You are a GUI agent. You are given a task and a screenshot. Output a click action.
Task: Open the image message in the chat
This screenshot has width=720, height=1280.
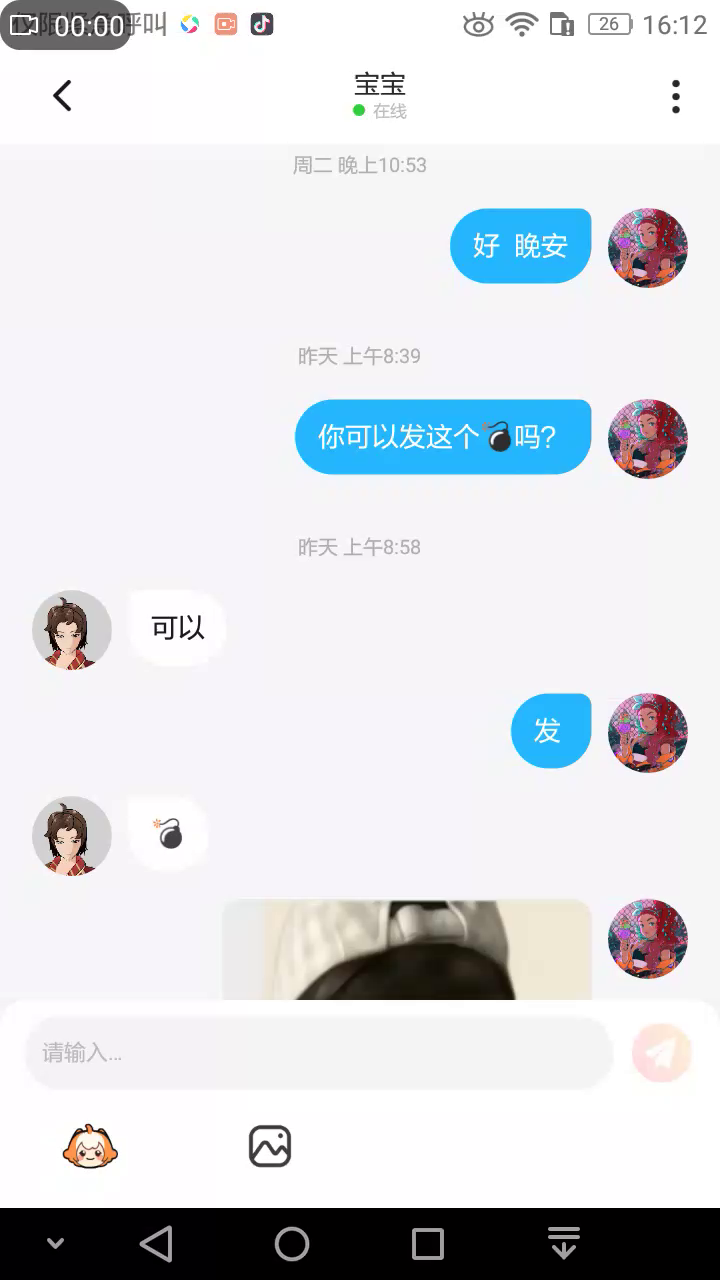[406, 950]
